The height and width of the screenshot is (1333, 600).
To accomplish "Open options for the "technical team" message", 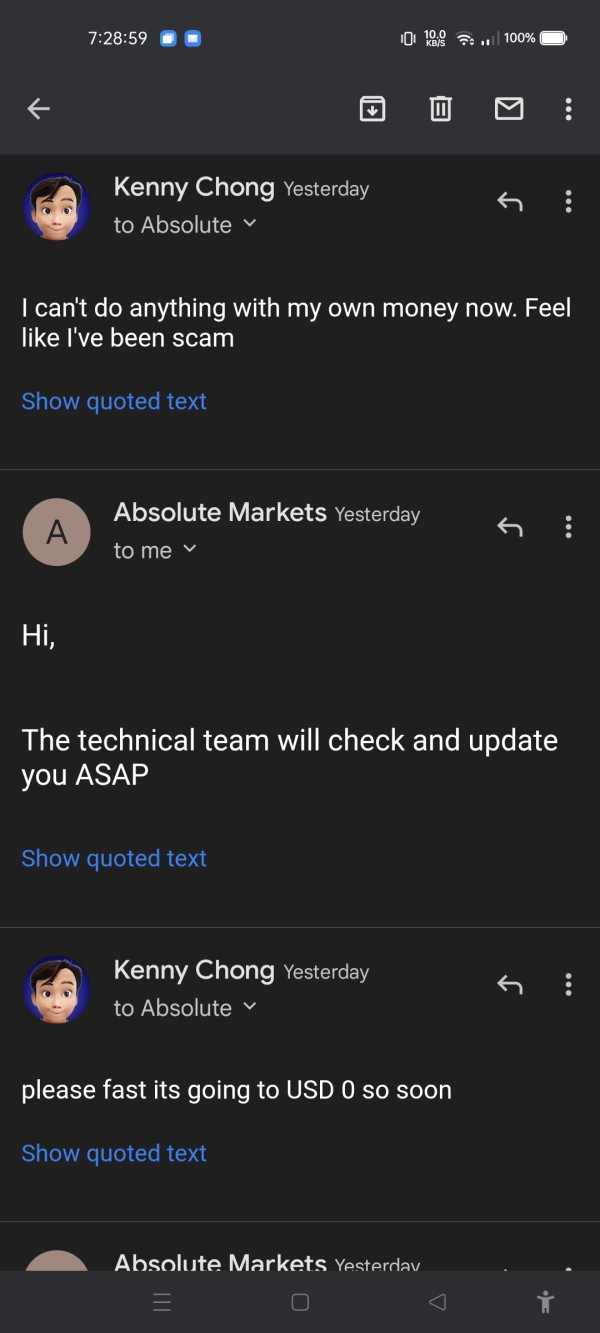I will [568, 527].
